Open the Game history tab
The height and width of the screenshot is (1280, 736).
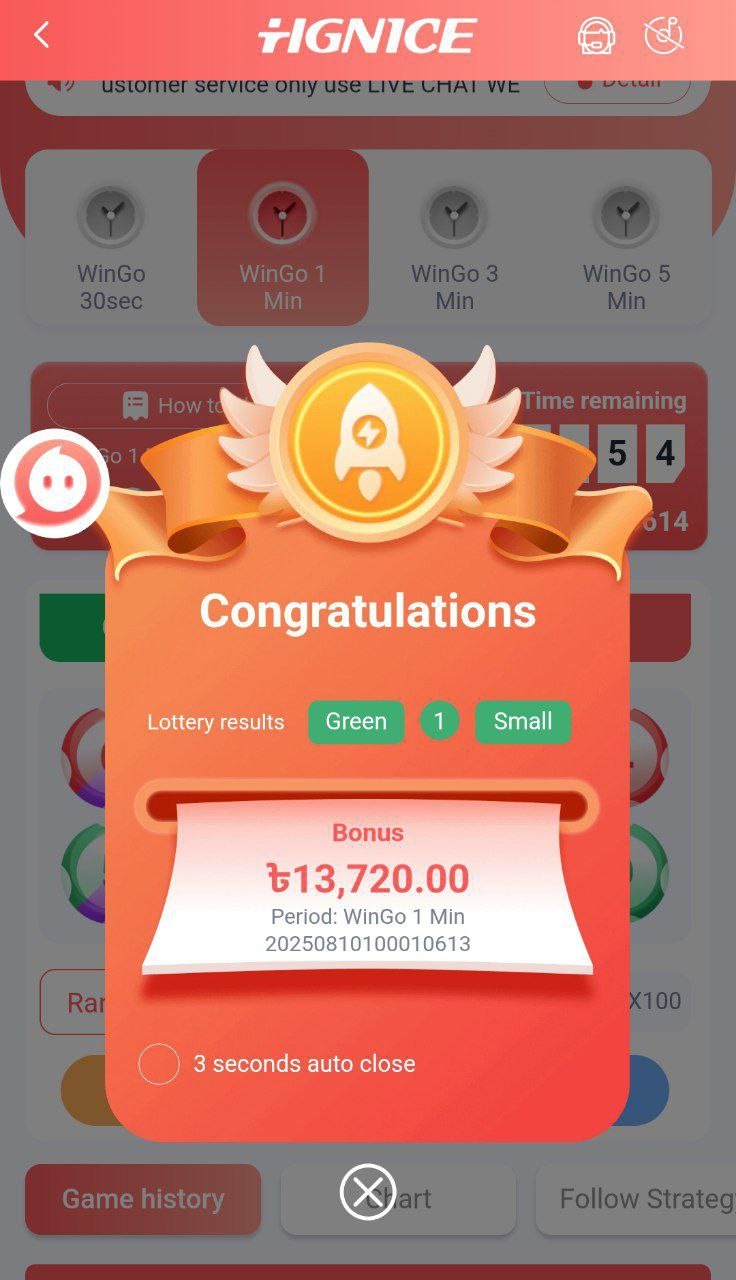click(143, 1199)
